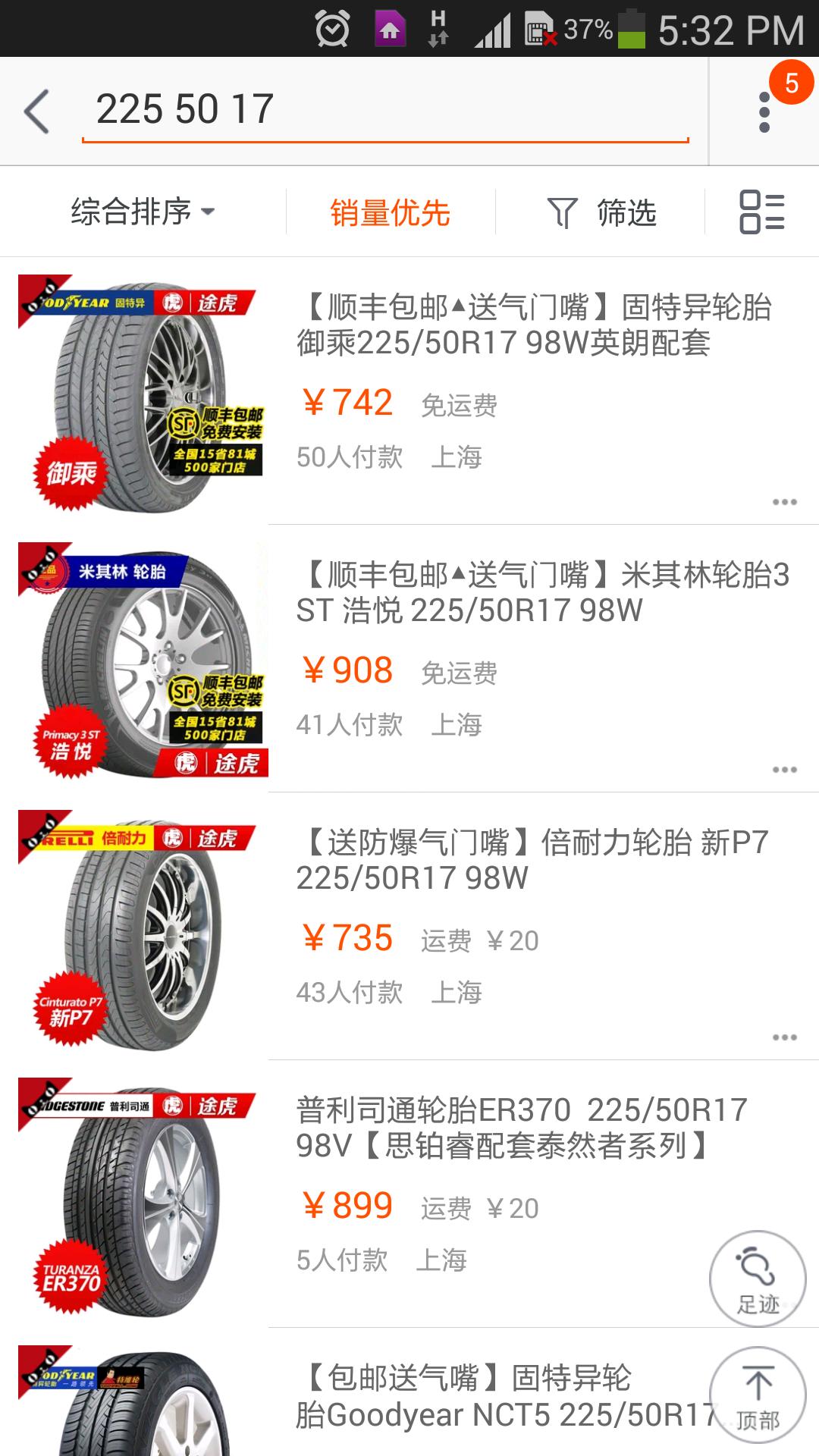This screenshot has height=1456, width=819.
Task: Switch the list layout view
Action: tap(762, 212)
